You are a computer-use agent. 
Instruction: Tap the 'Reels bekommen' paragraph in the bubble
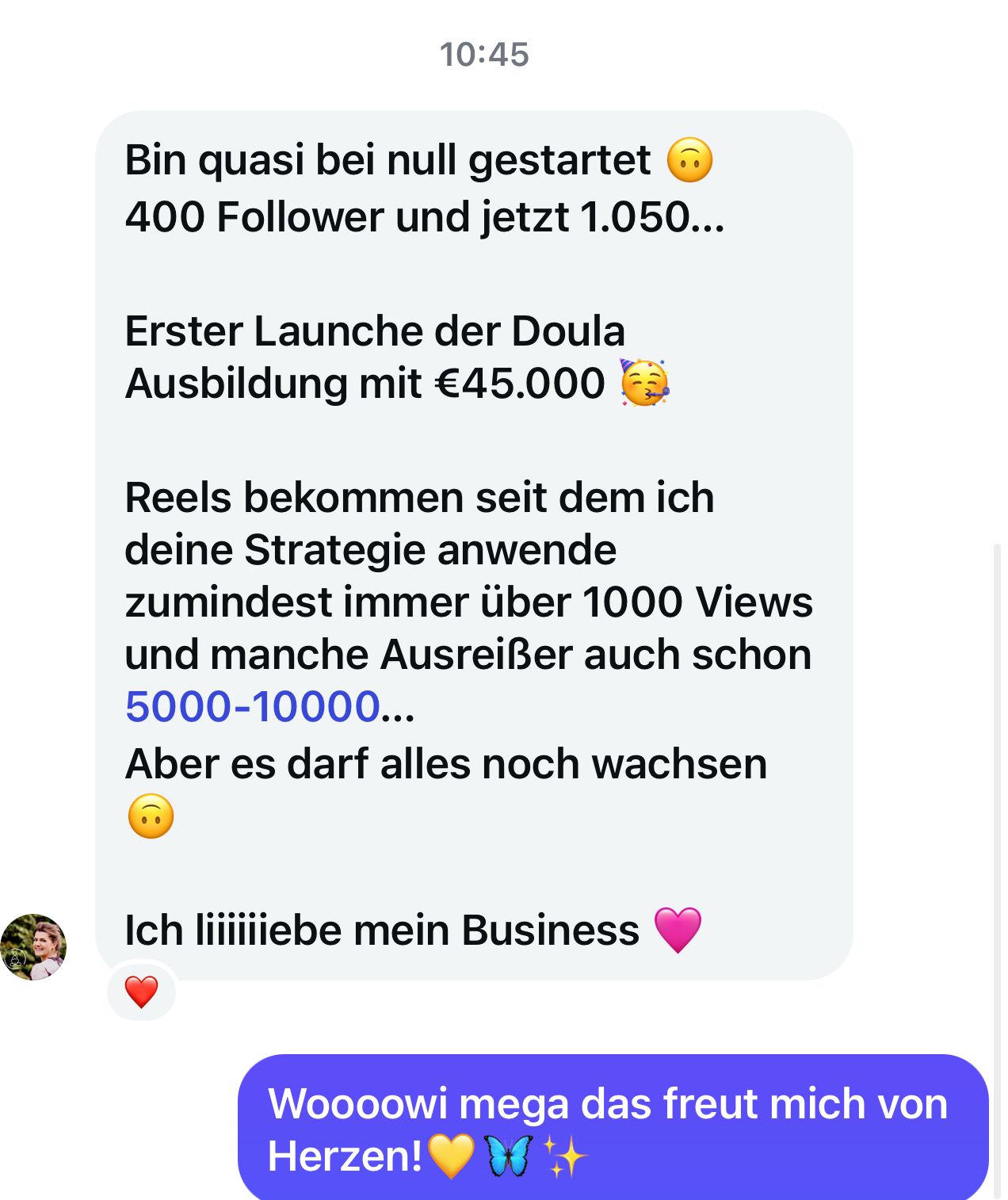(420, 499)
